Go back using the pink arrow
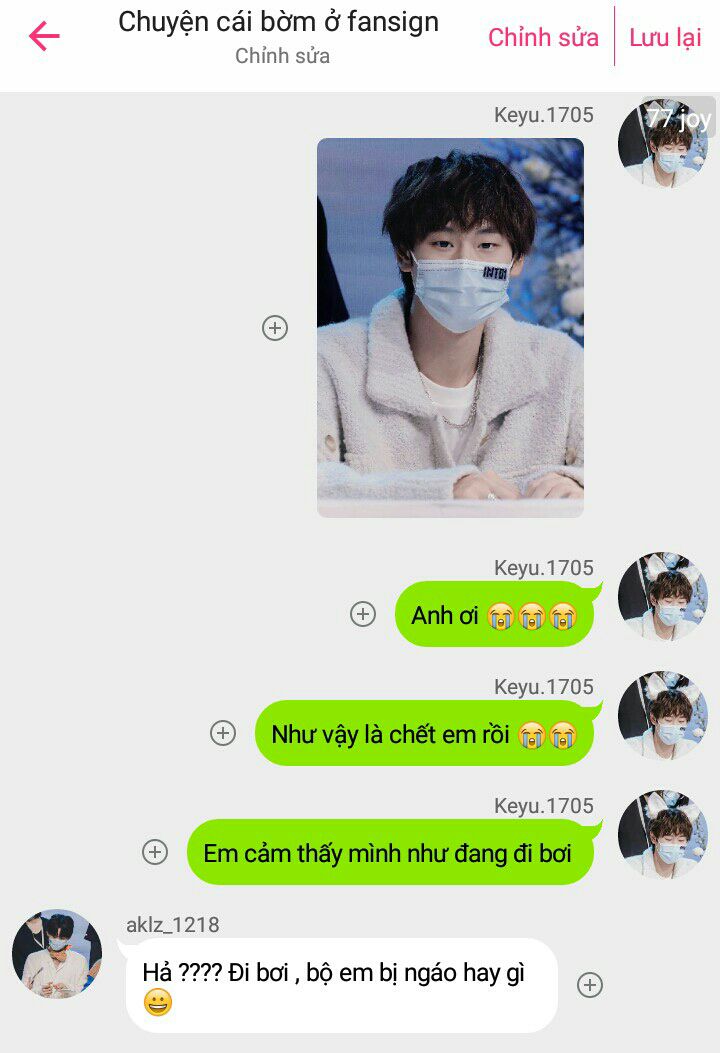 coord(44,37)
